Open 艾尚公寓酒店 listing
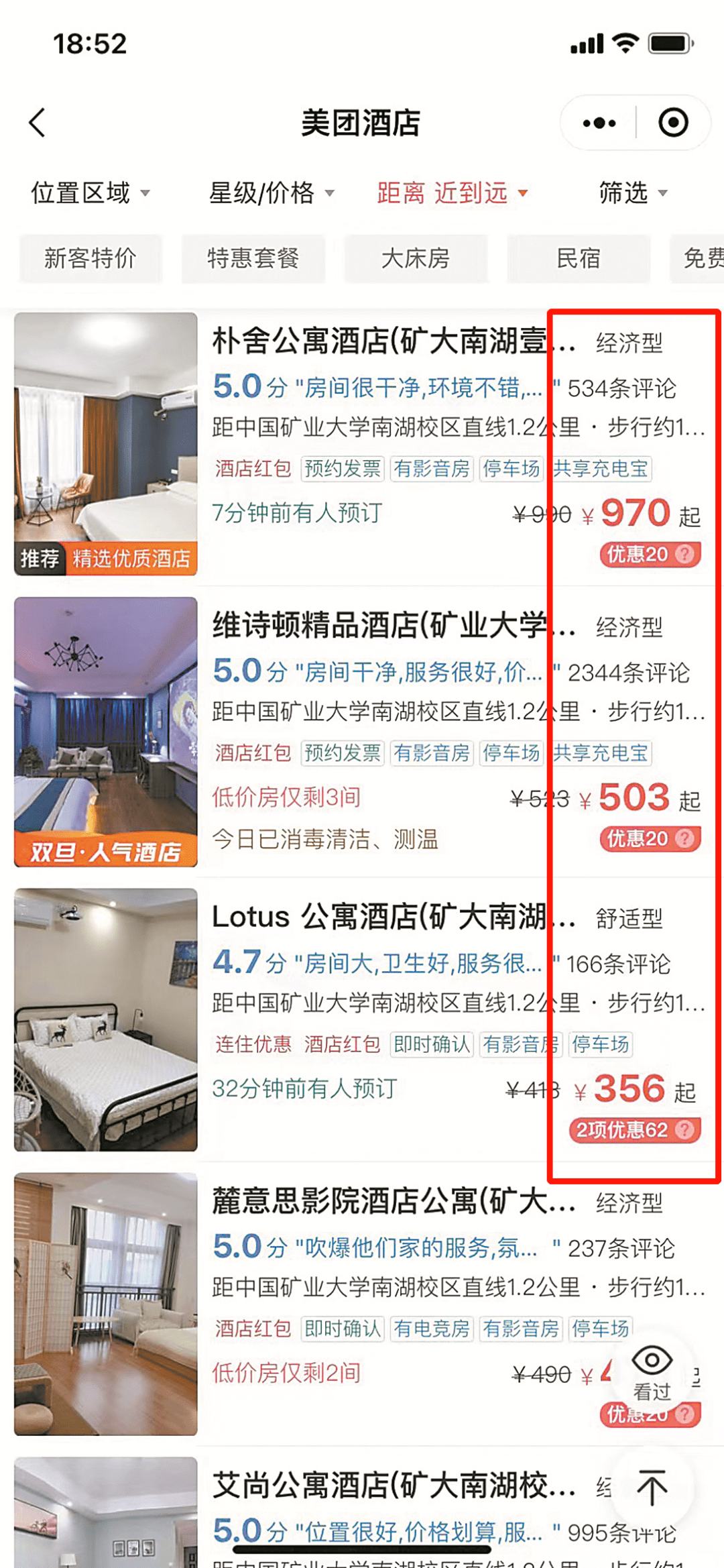Screen dimensions: 724x1568 pyautogui.click(x=379, y=1486)
